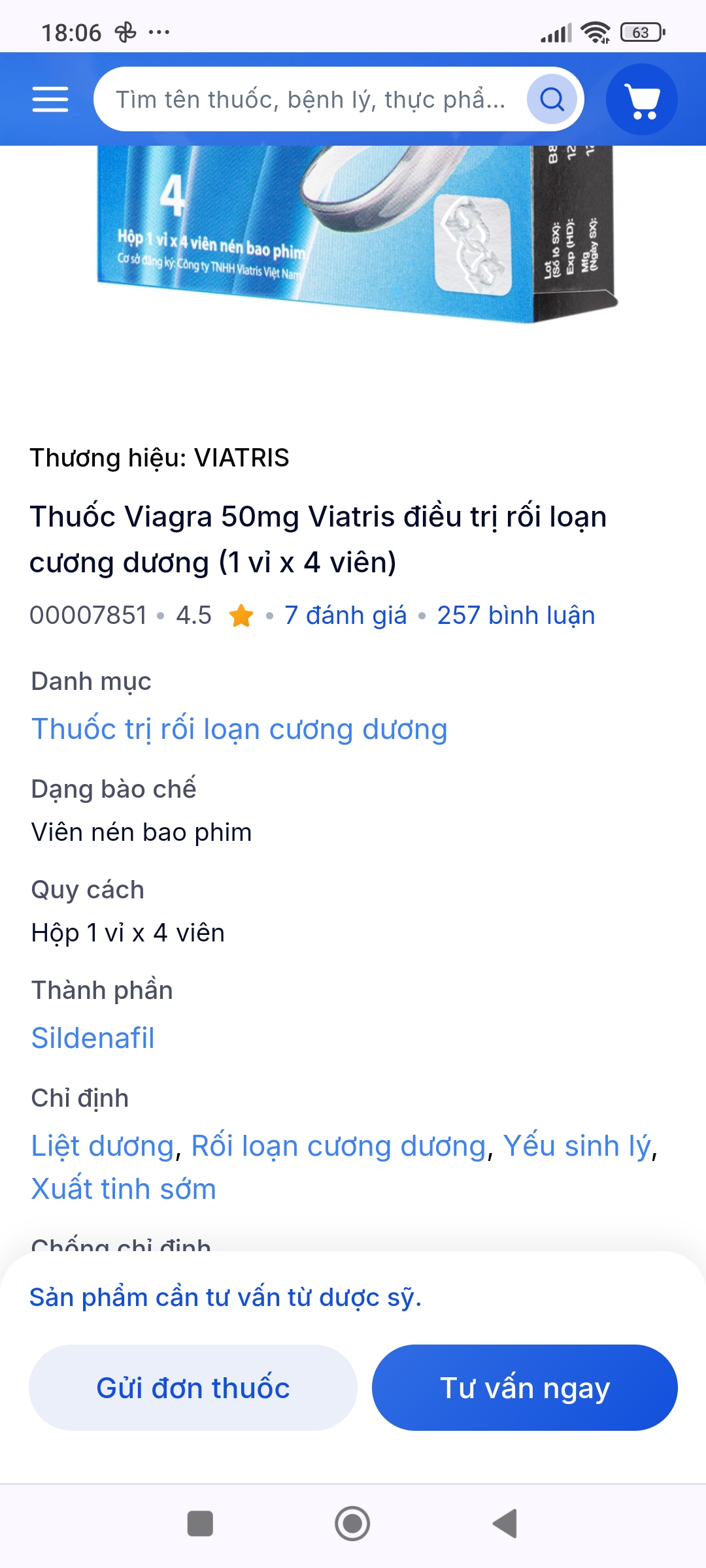This screenshot has width=706, height=1568.
Task: View the Viagra product image
Action: click(353, 235)
